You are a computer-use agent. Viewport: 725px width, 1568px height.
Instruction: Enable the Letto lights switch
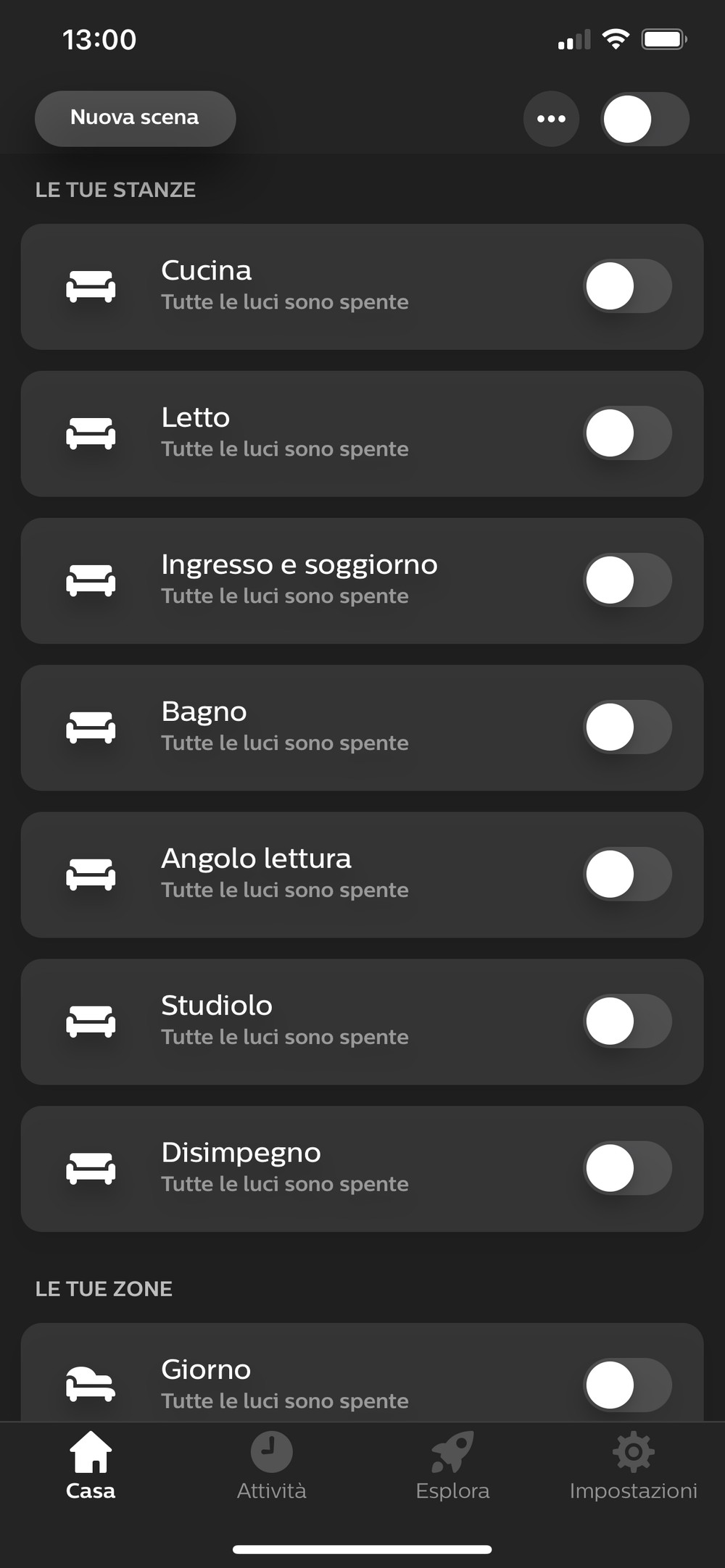[627, 433]
